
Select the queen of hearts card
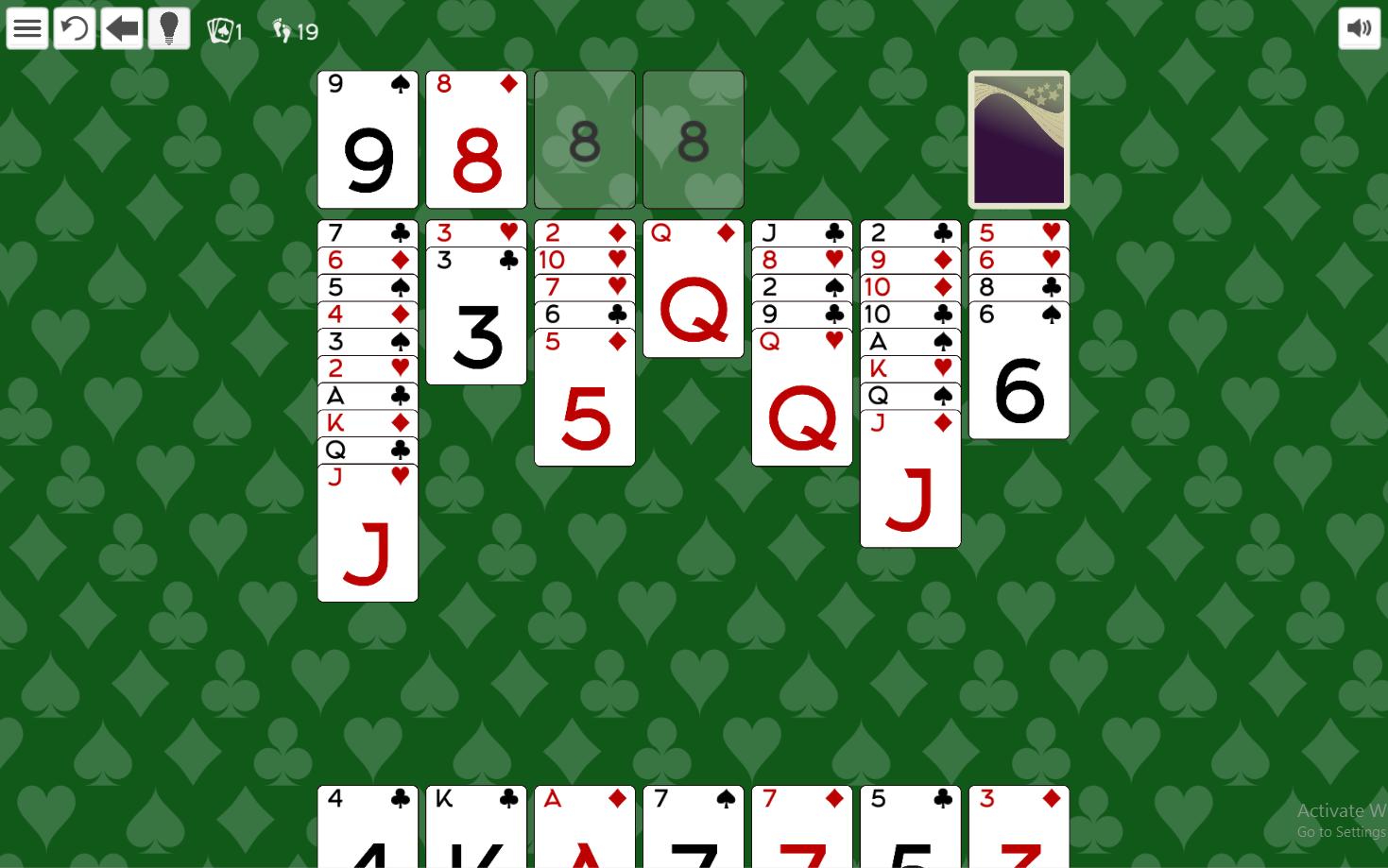tap(802, 398)
